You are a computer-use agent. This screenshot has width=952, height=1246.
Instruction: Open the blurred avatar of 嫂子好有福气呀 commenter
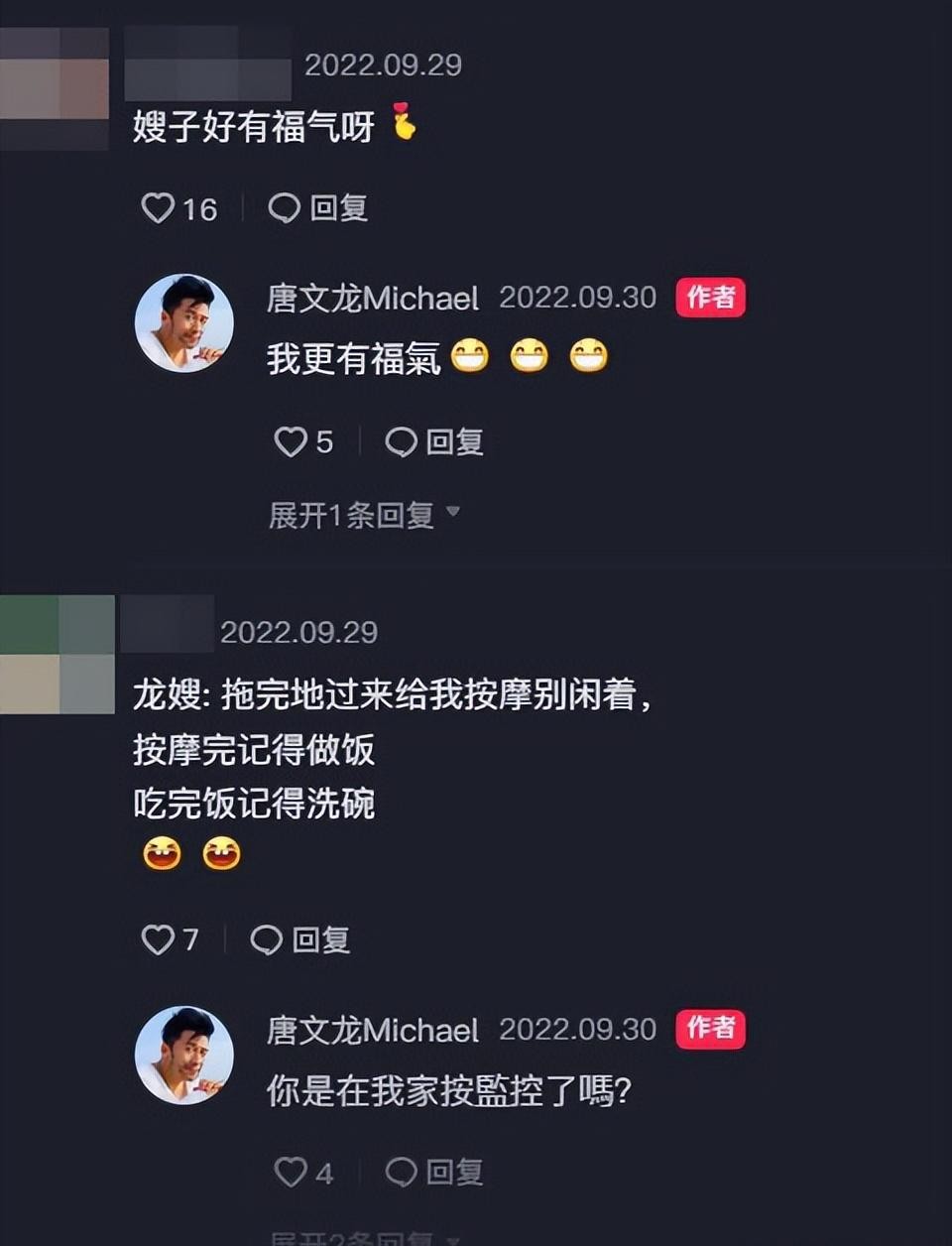point(54,89)
